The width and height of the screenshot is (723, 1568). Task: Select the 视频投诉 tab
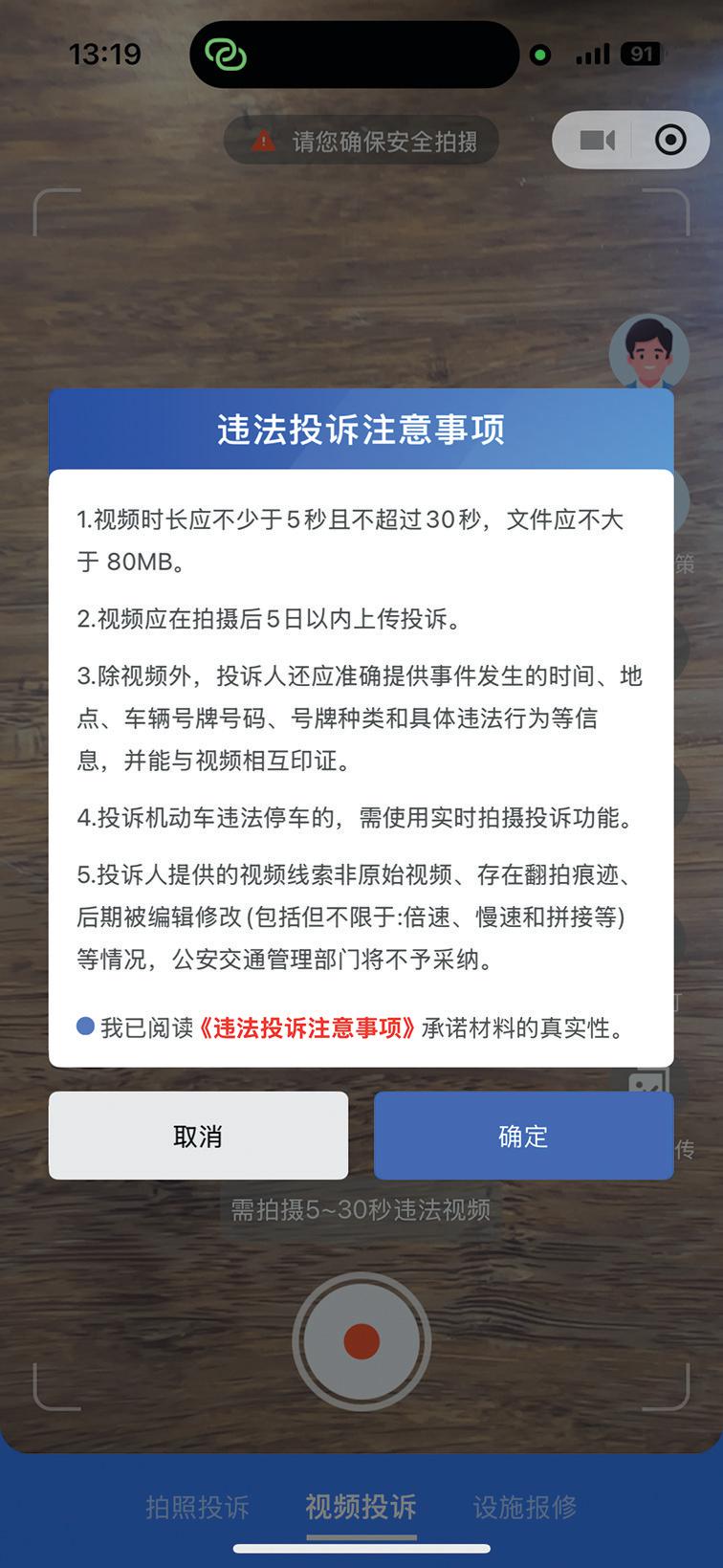point(361,1507)
